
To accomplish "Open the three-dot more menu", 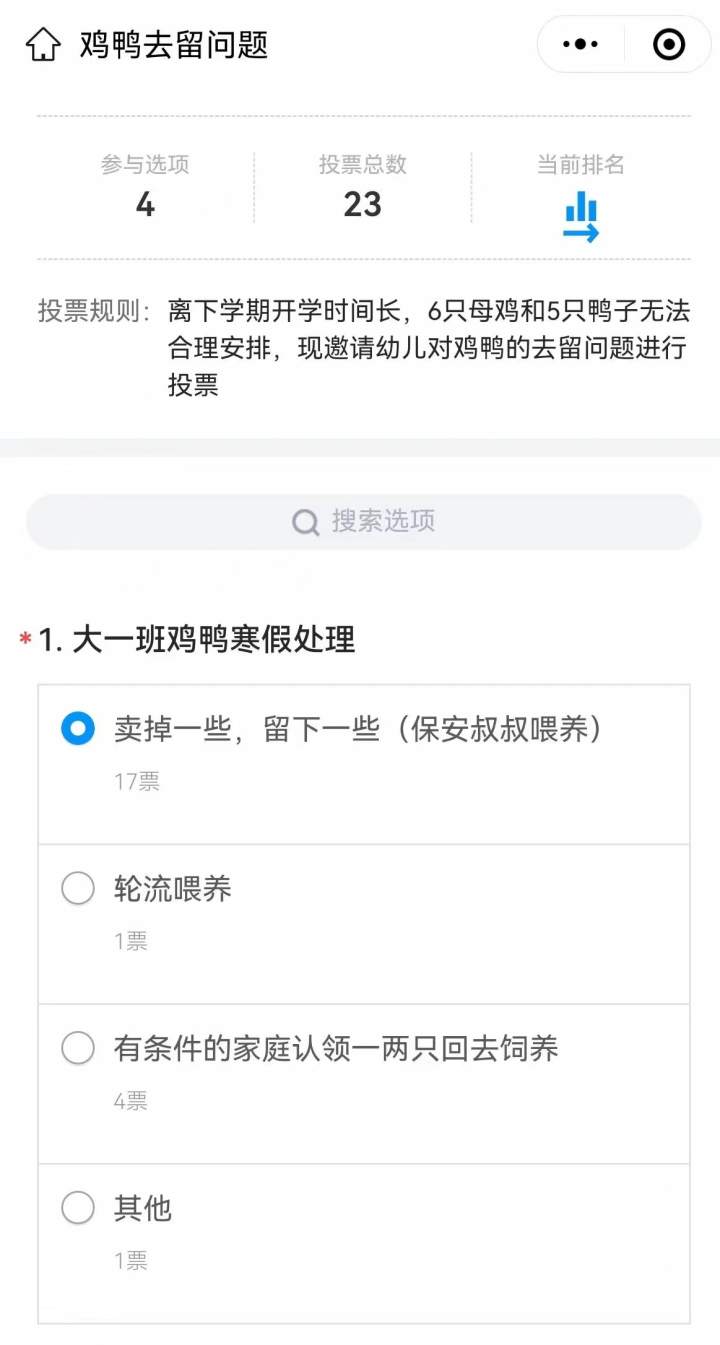I will click(x=581, y=45).
